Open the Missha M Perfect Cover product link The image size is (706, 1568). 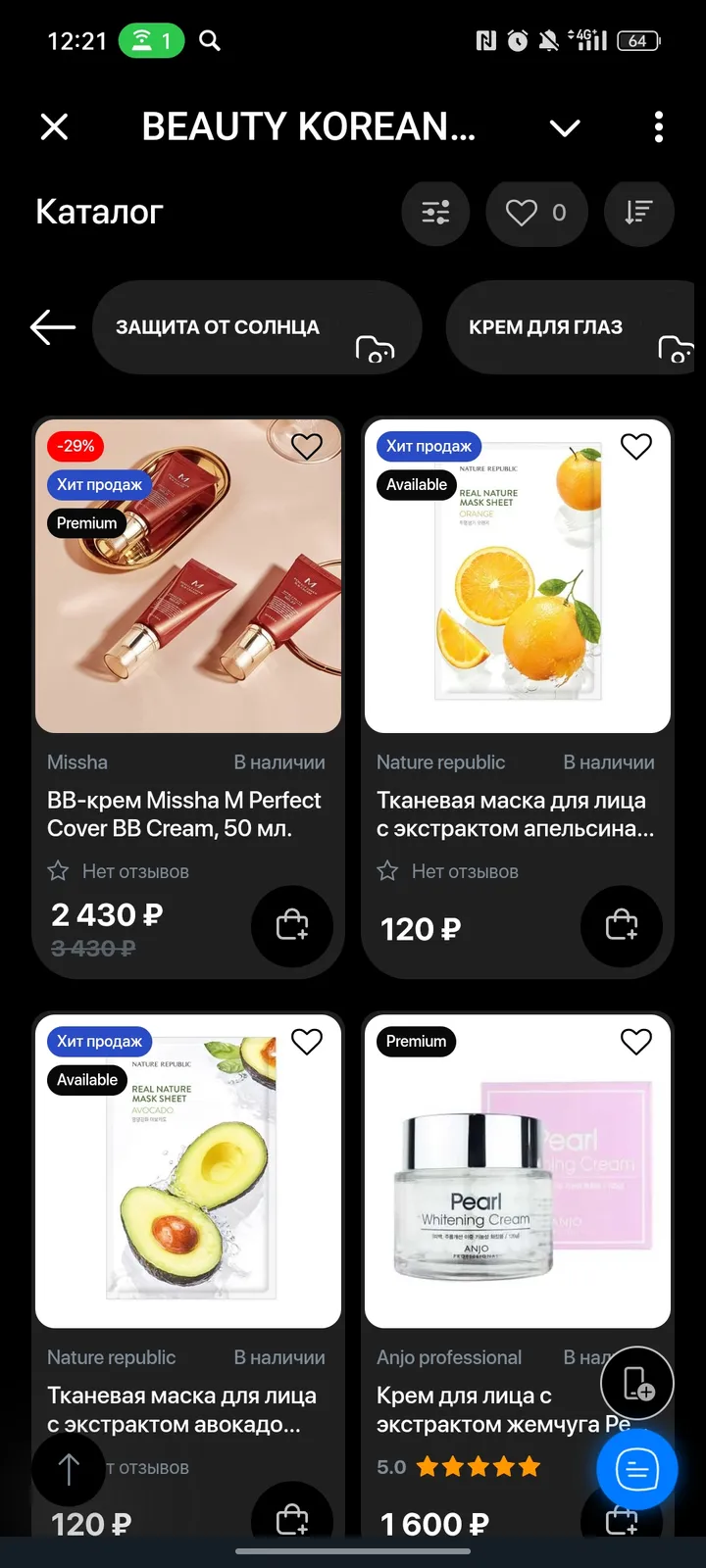(184, 814)
